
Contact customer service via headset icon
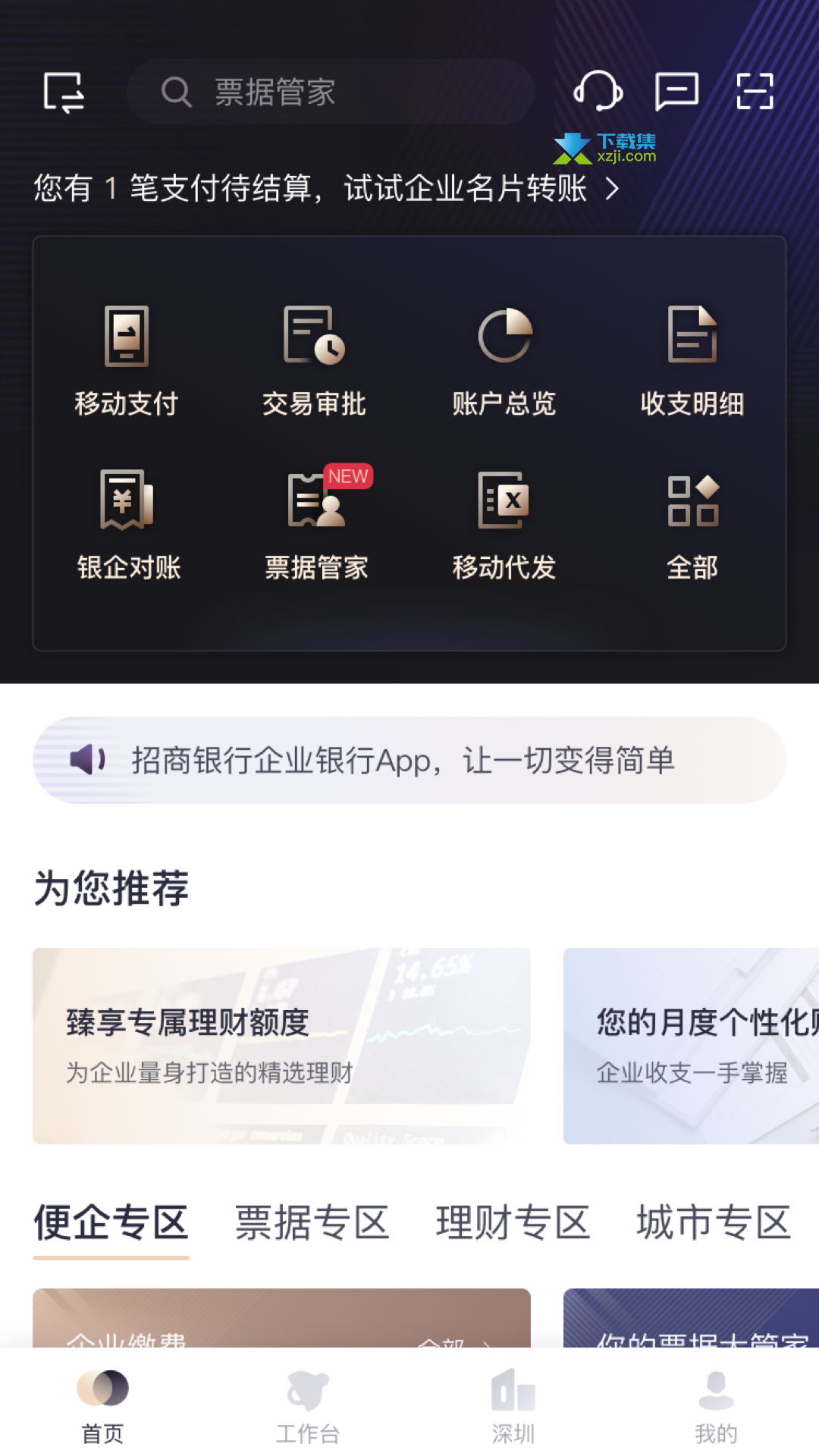[598, 92]
